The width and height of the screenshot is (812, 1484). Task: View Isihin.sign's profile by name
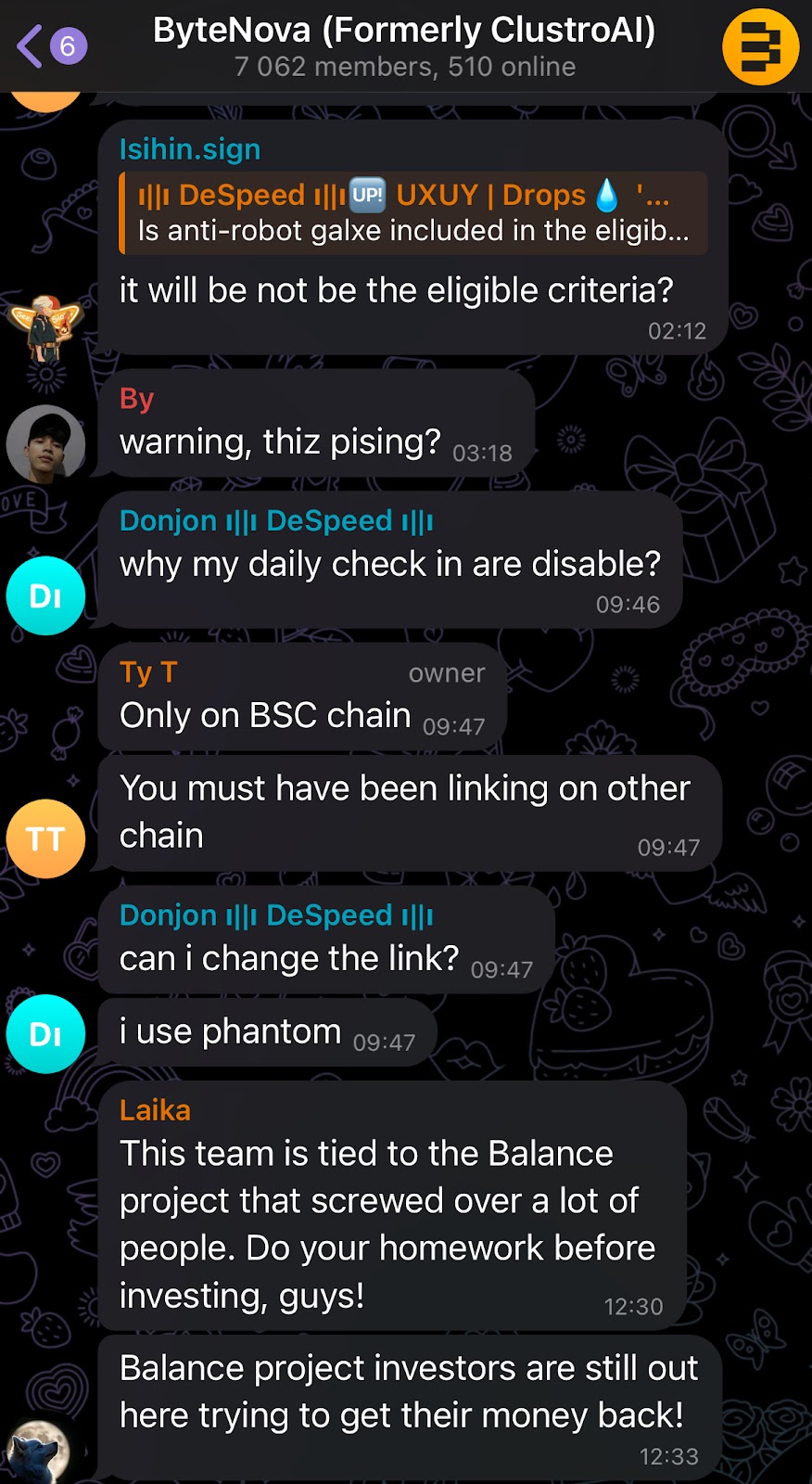click(x=190, y=149)
